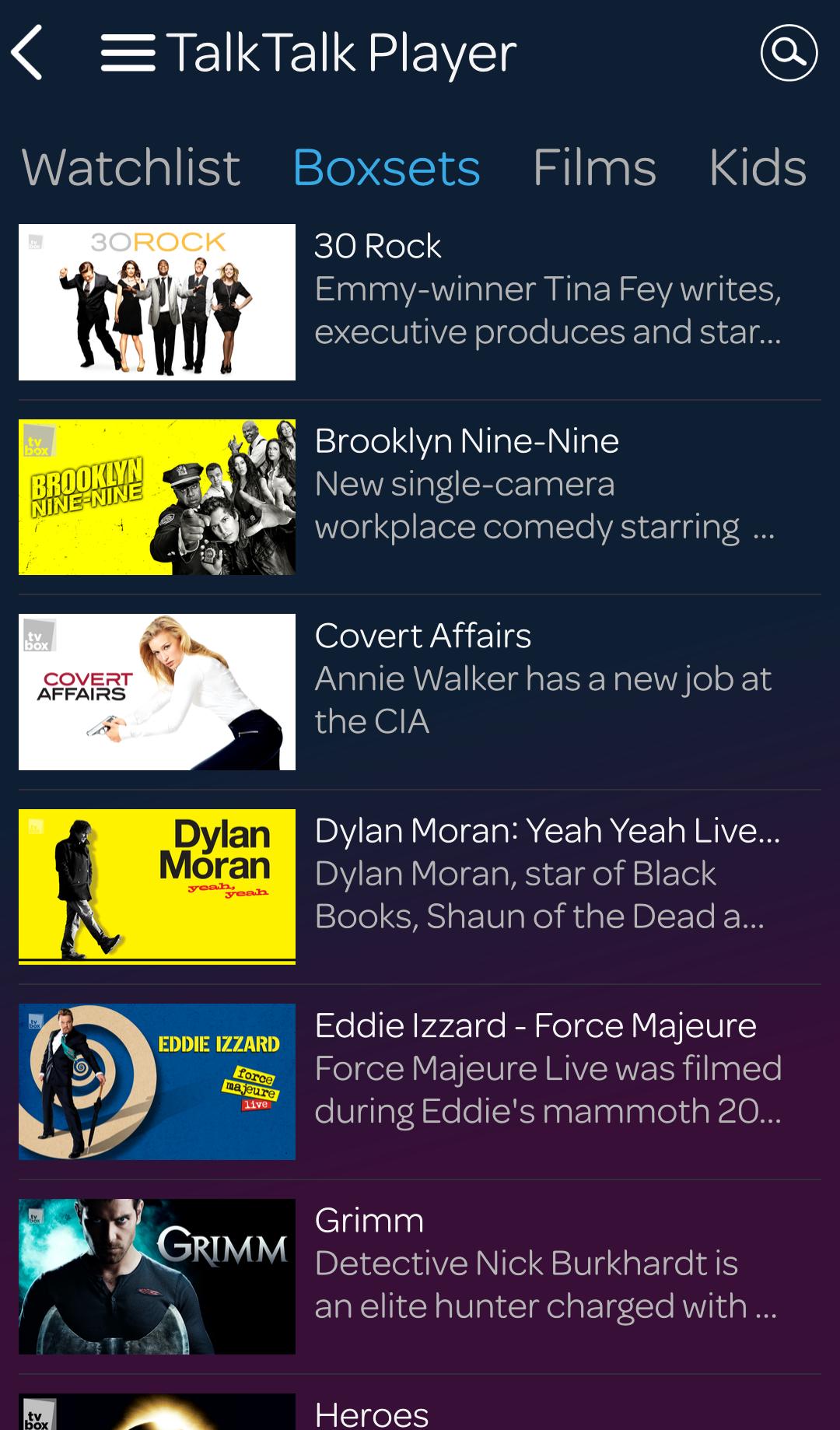Switch to the Watchlist tab
The width and height of the screenshot is (840, 1430).
[131, 168]
